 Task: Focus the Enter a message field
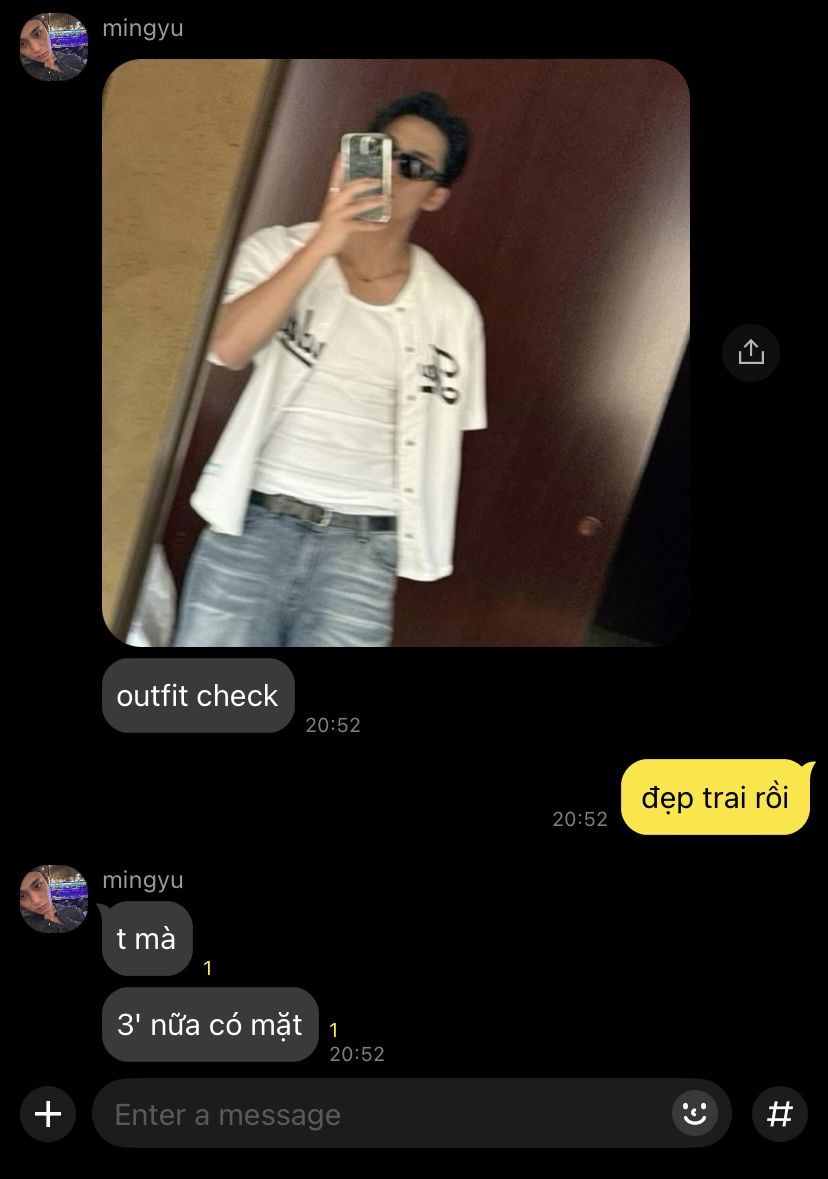(380, 1114)
